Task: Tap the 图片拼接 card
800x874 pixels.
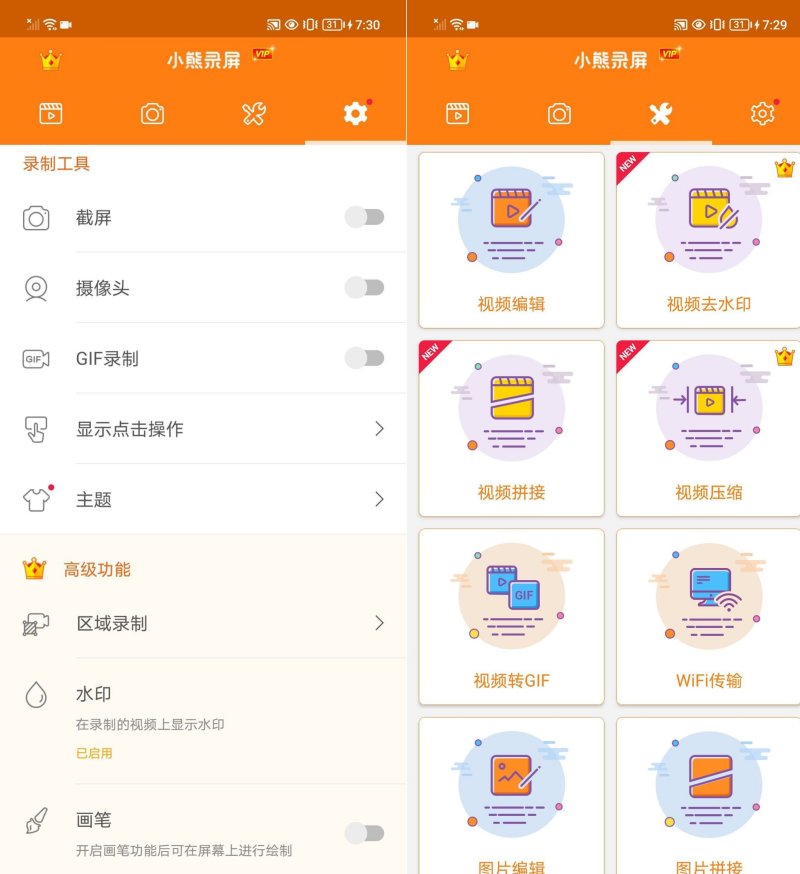Action: pyautogui.click(x=708, y=795)
